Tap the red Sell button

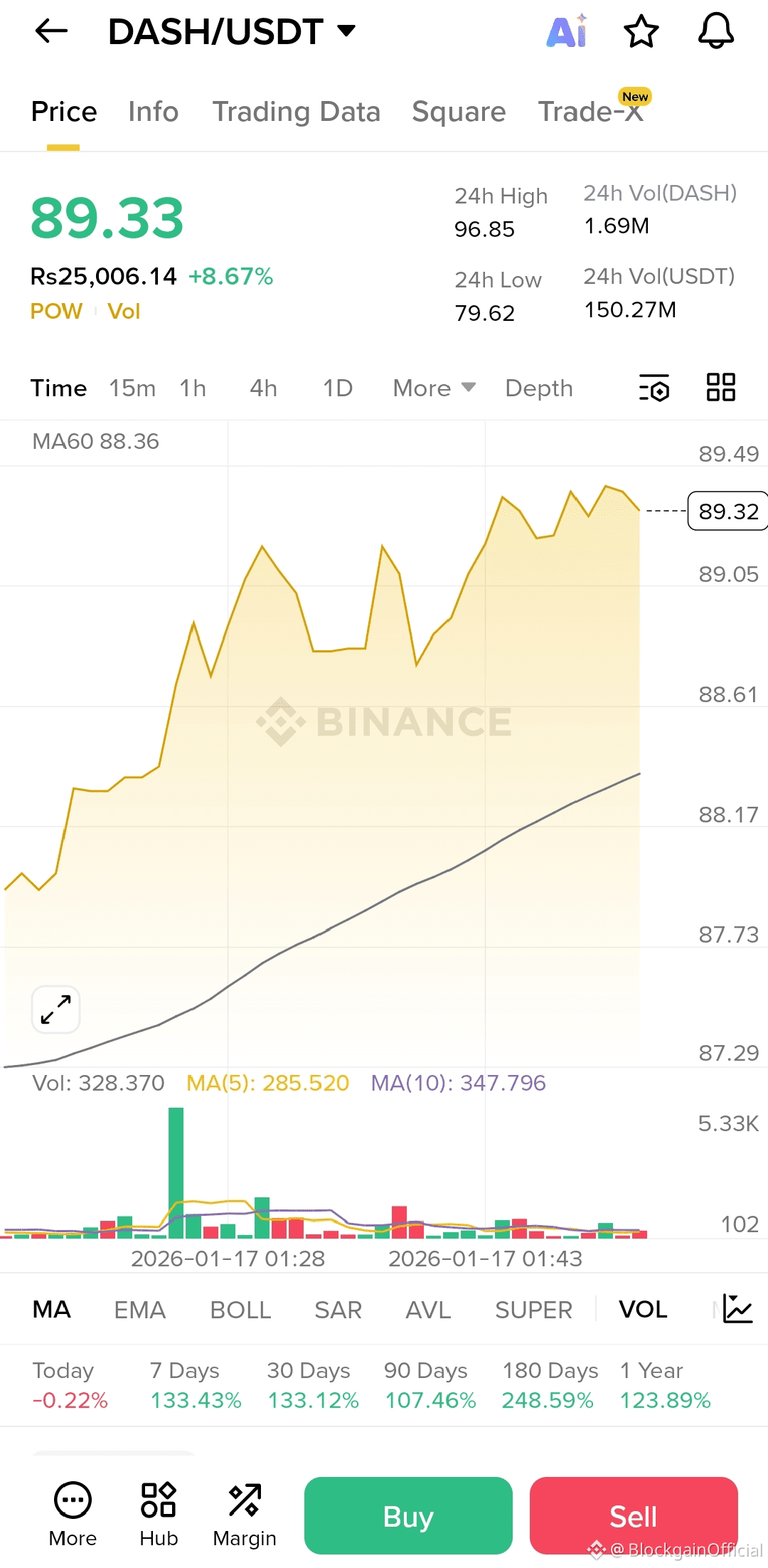point(633,1516)
